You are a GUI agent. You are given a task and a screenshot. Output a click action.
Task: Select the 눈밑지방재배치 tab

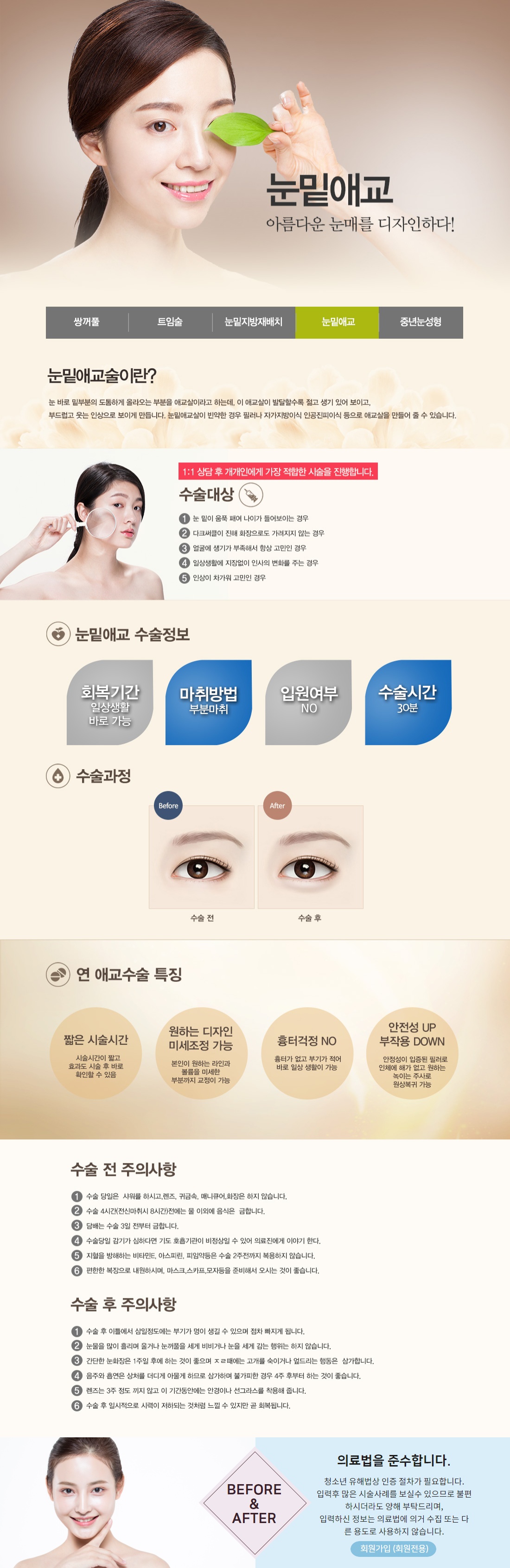254,322
